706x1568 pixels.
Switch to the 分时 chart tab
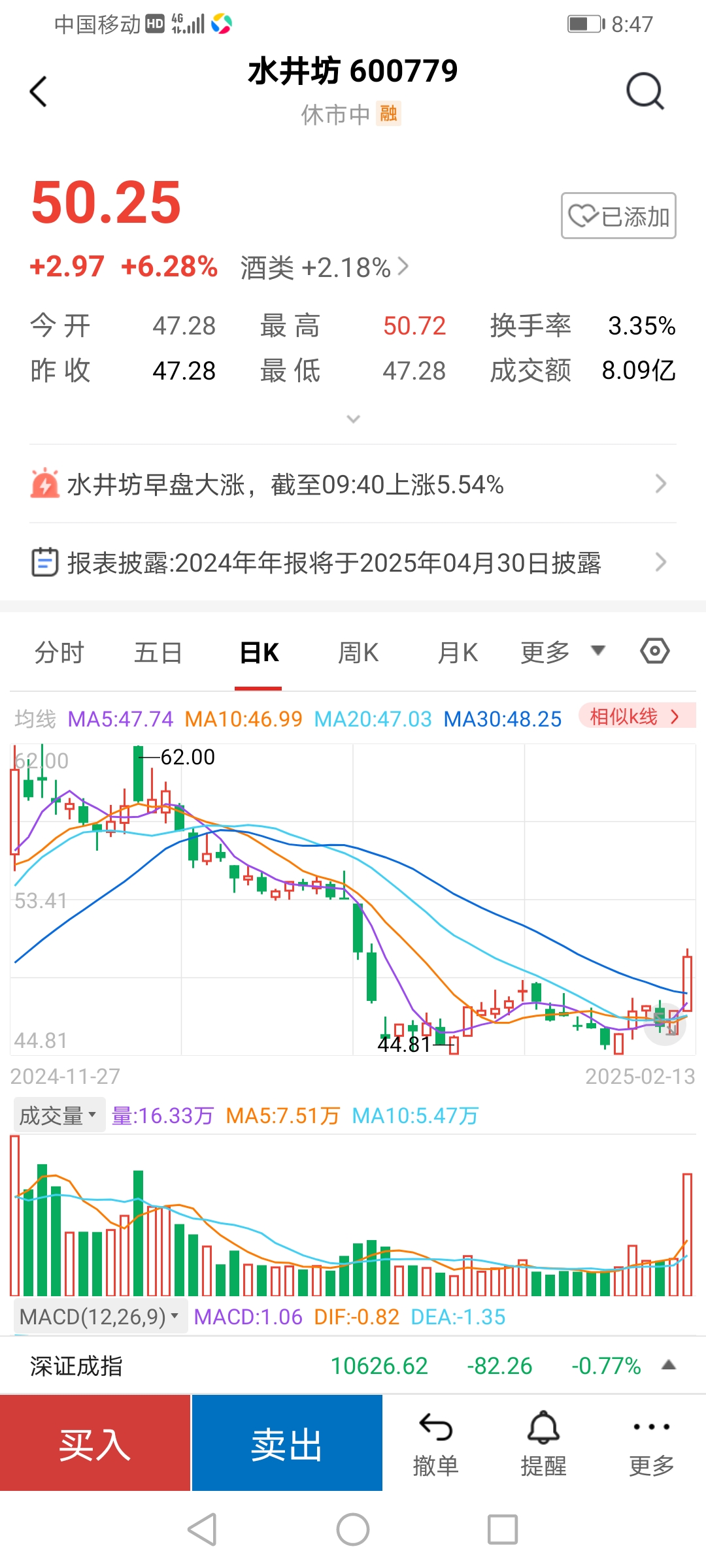coord(59,653)
